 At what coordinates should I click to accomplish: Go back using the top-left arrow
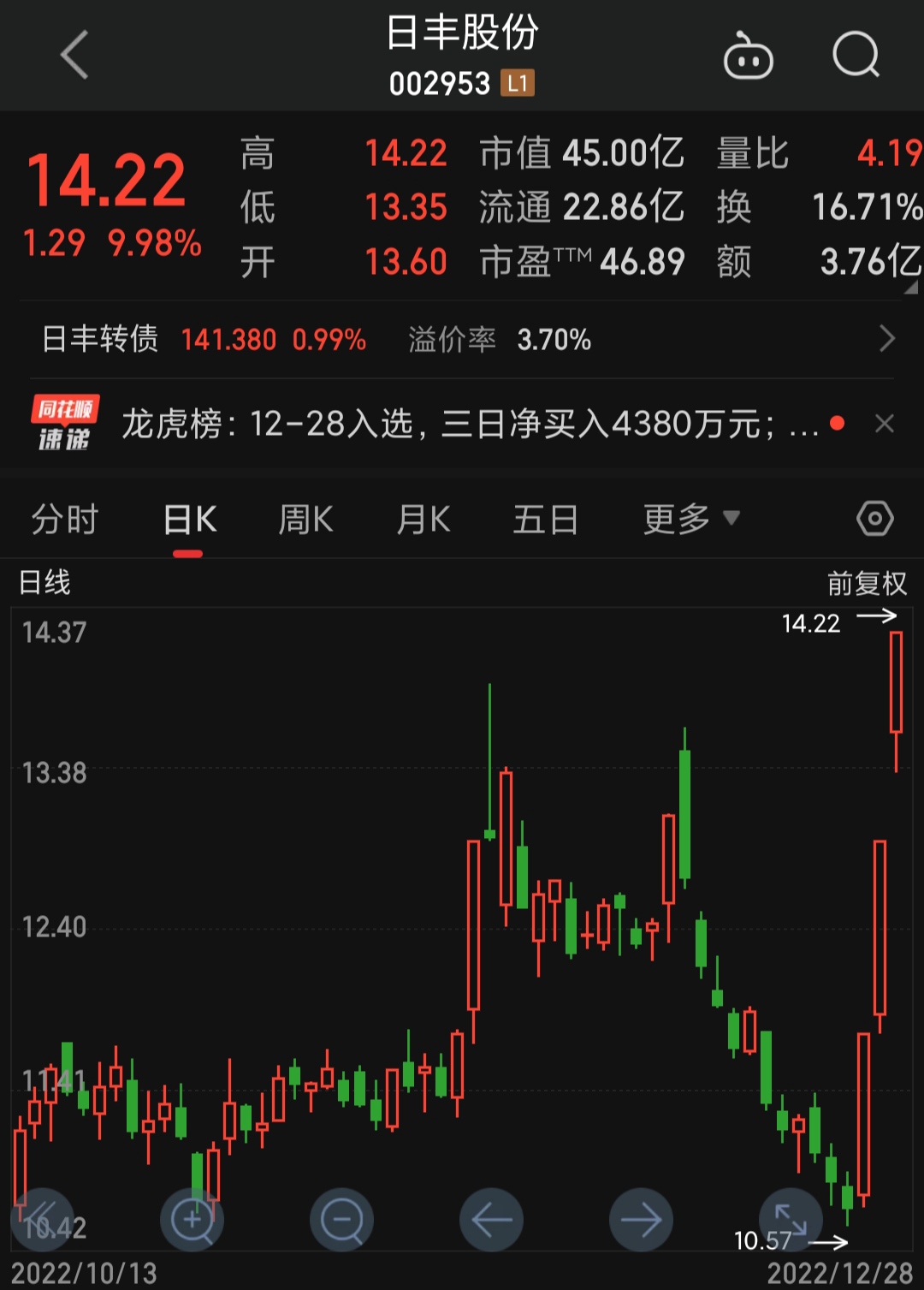75,55
